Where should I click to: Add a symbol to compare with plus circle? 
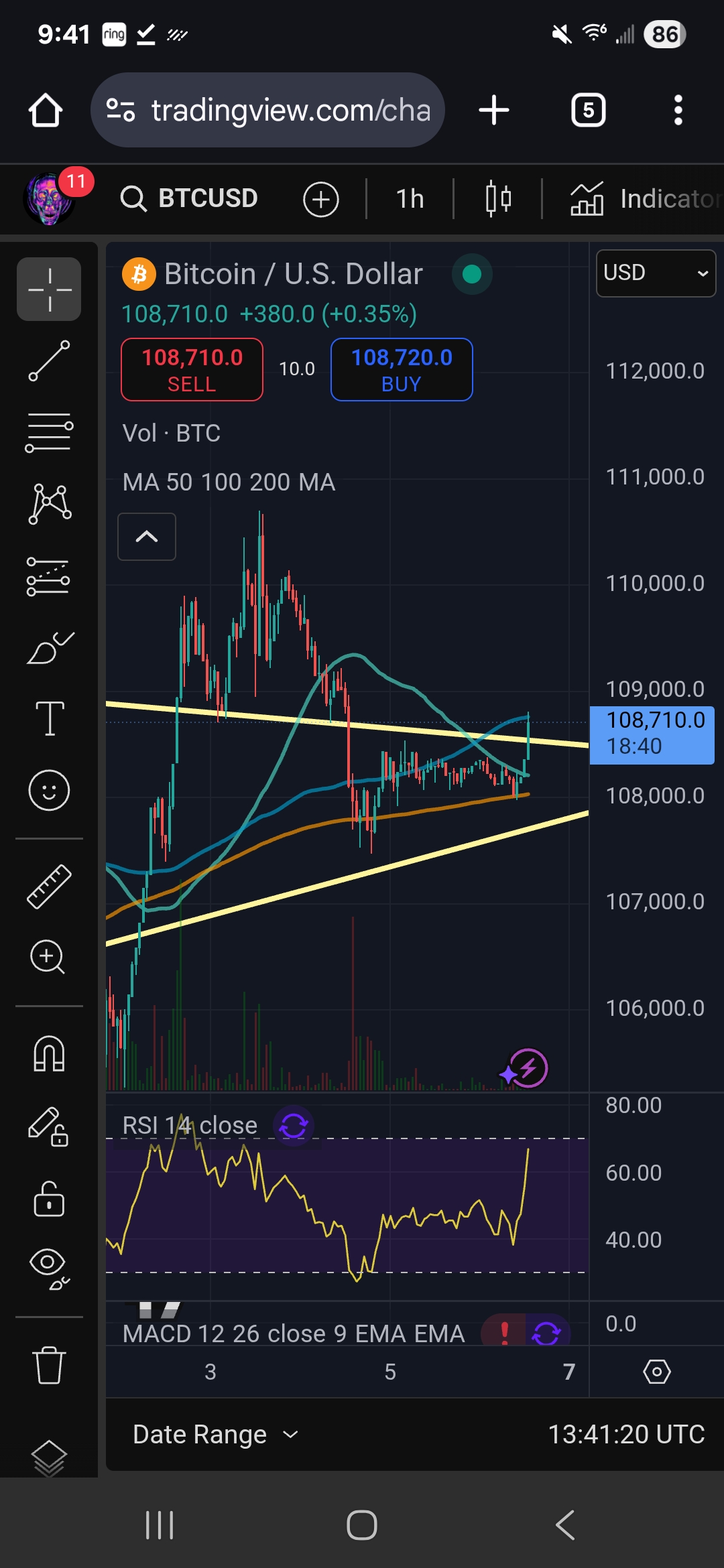321,199
